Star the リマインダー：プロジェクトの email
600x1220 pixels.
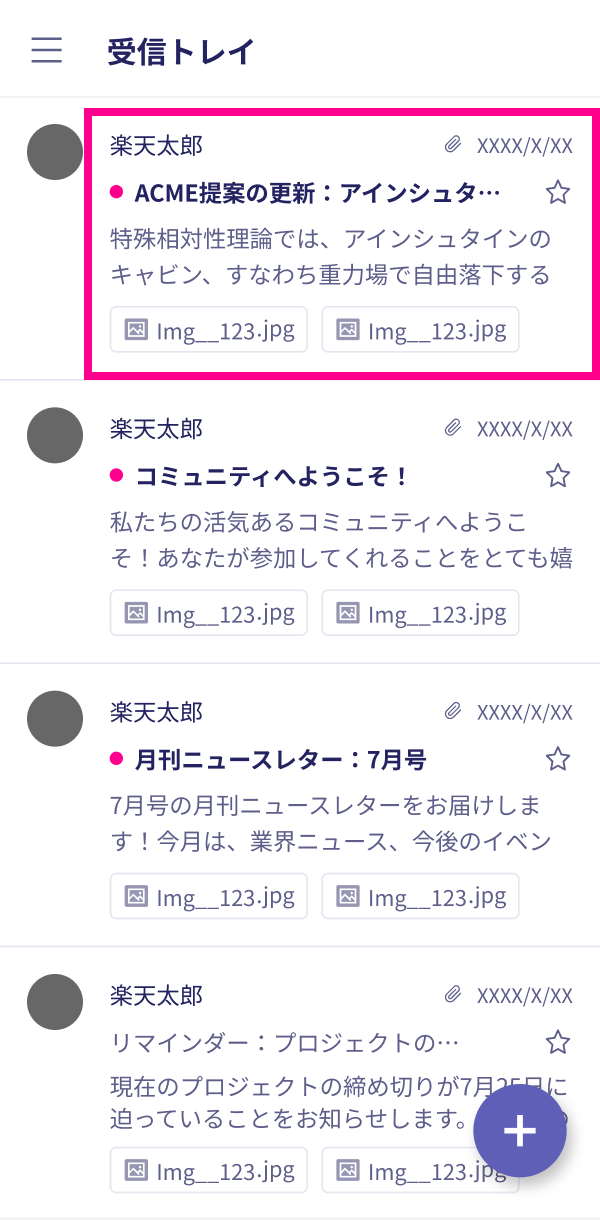[558, 1043]
